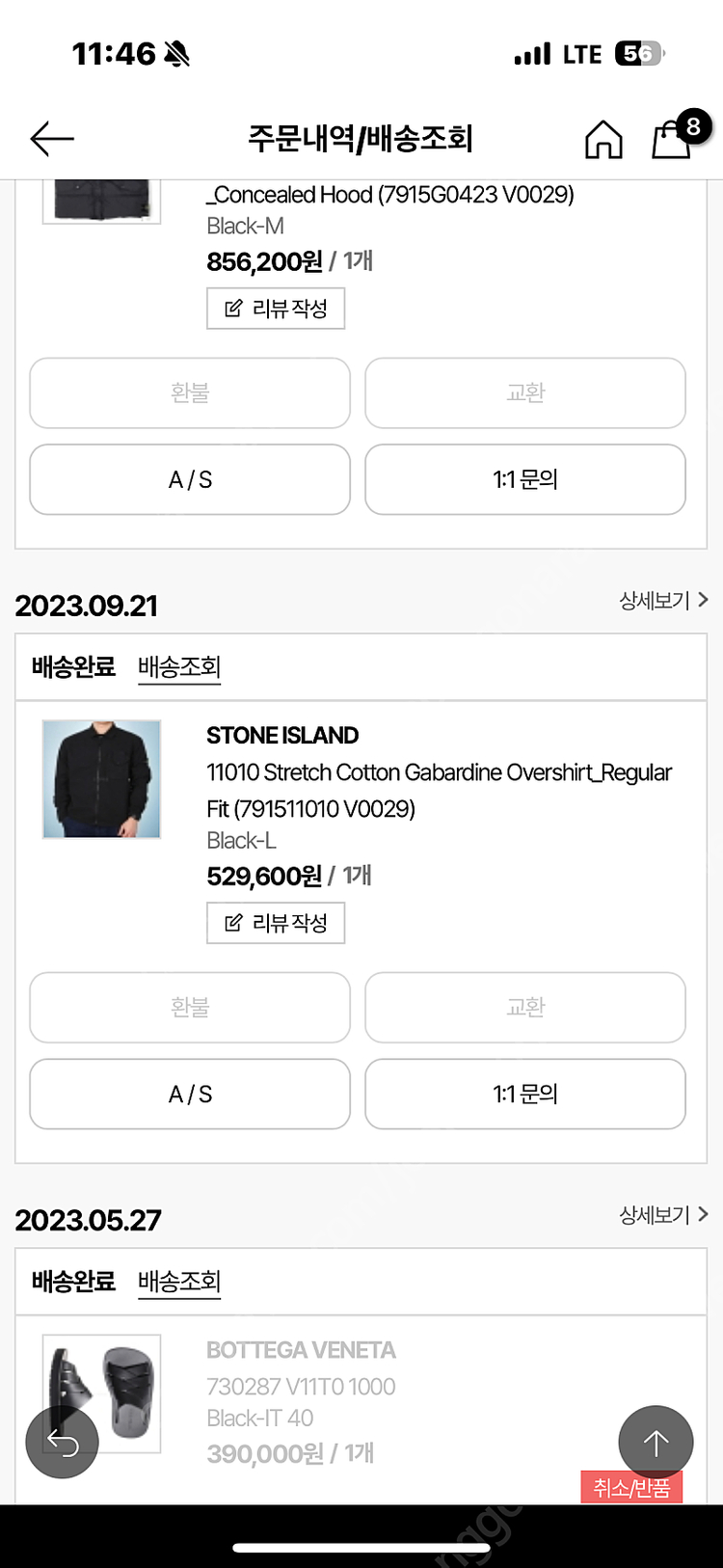Image resolution: width=723 pixels, height=1568 pixels.
Task: Open 1:1 문의 inquiry for the Stone Island order
Action: 524,1094
